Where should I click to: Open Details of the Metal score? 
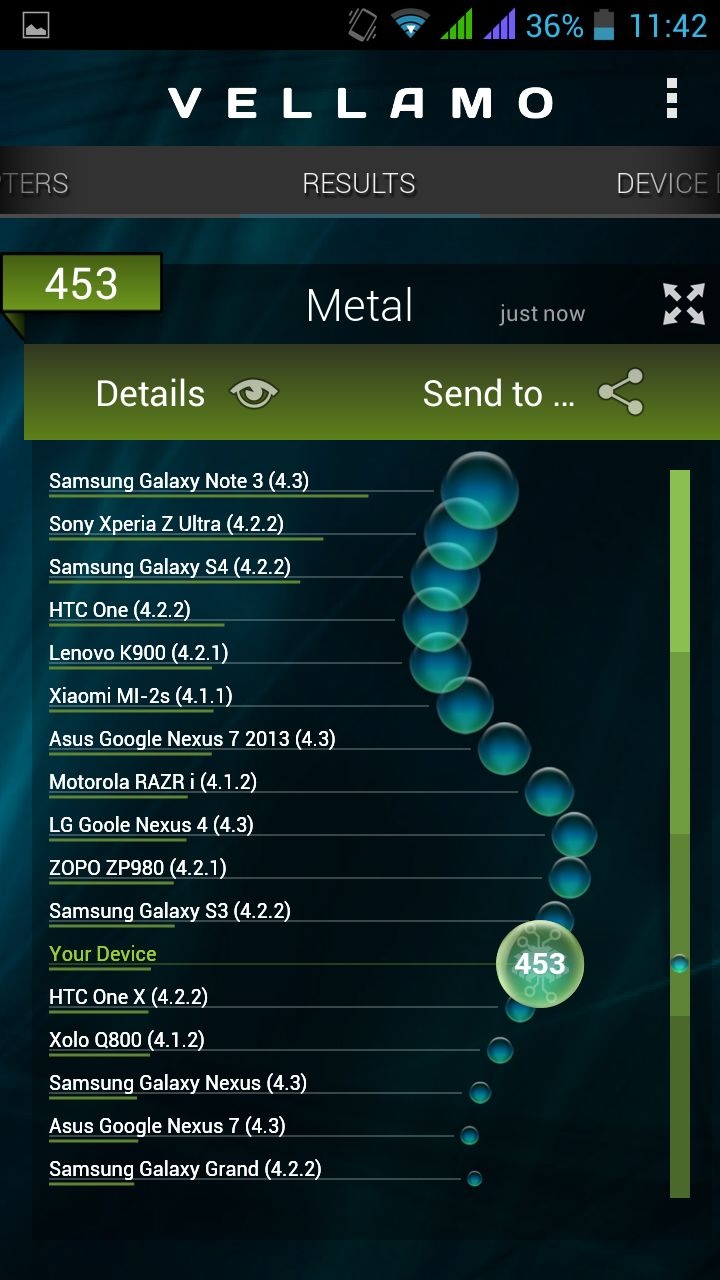[x=186, y=394]
